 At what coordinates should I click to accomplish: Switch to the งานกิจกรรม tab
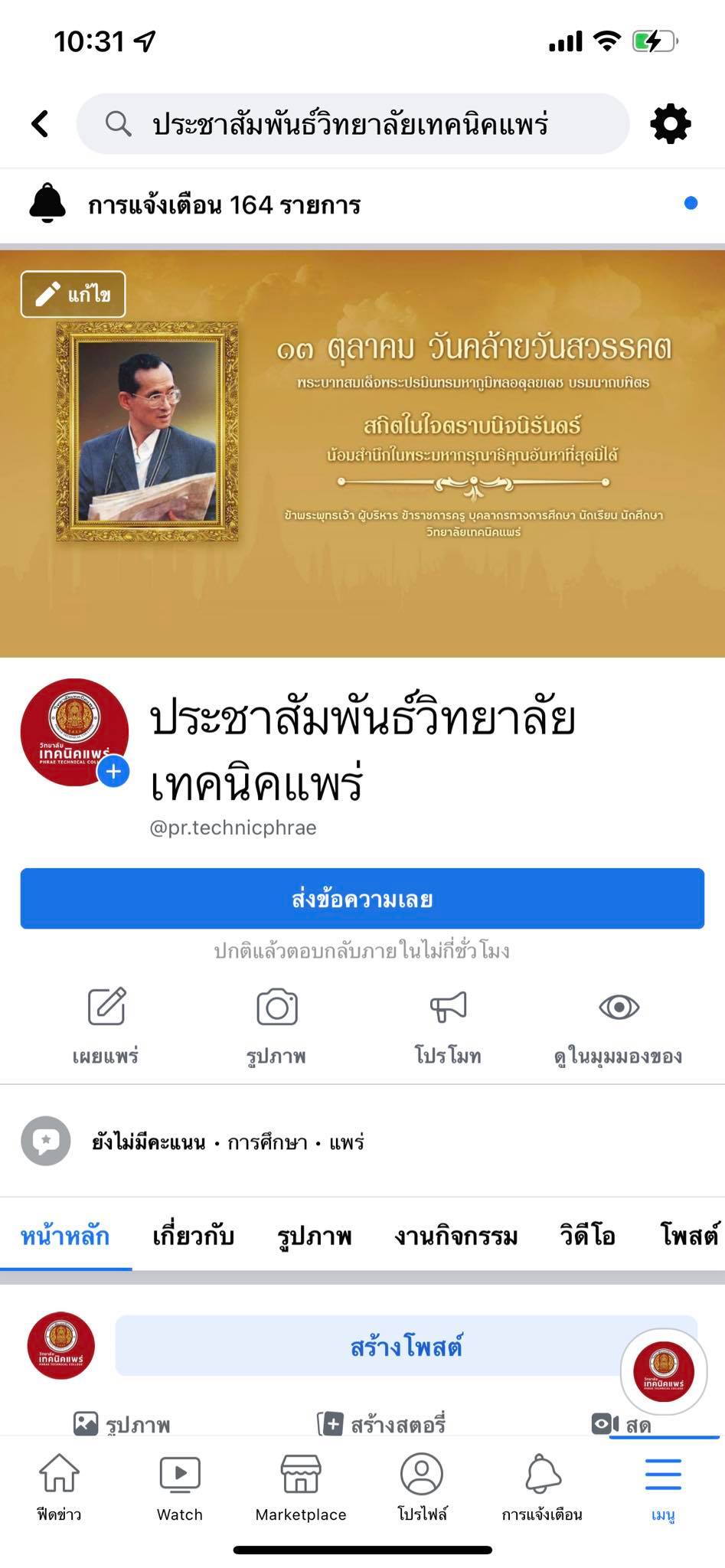456,1236
